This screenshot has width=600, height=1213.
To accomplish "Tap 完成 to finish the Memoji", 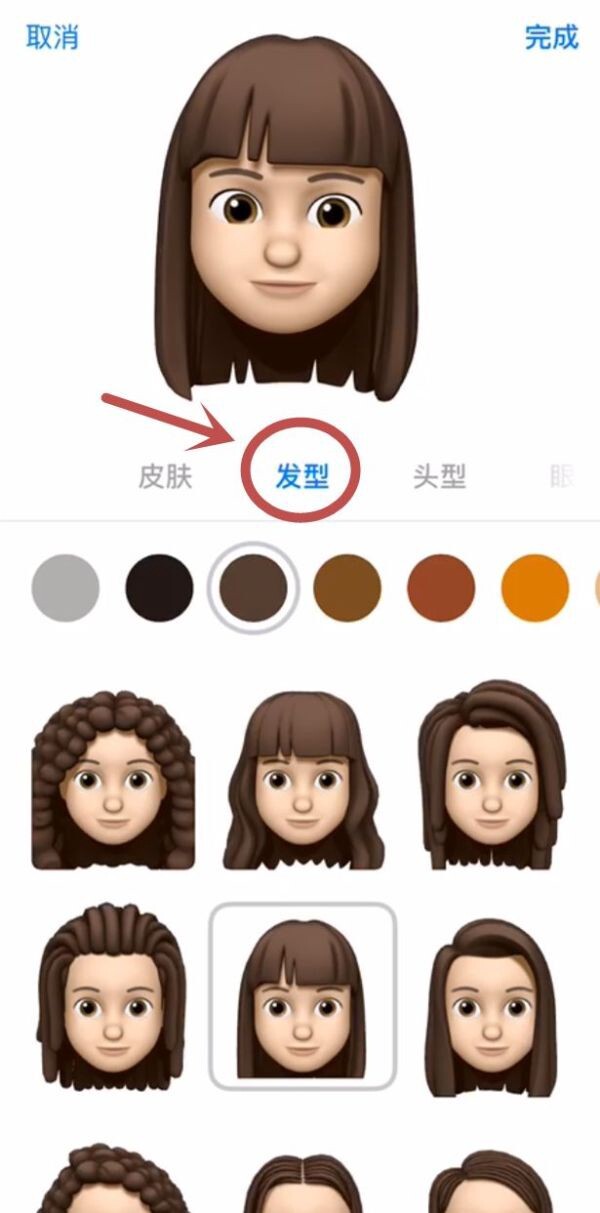I will [551, 38].
